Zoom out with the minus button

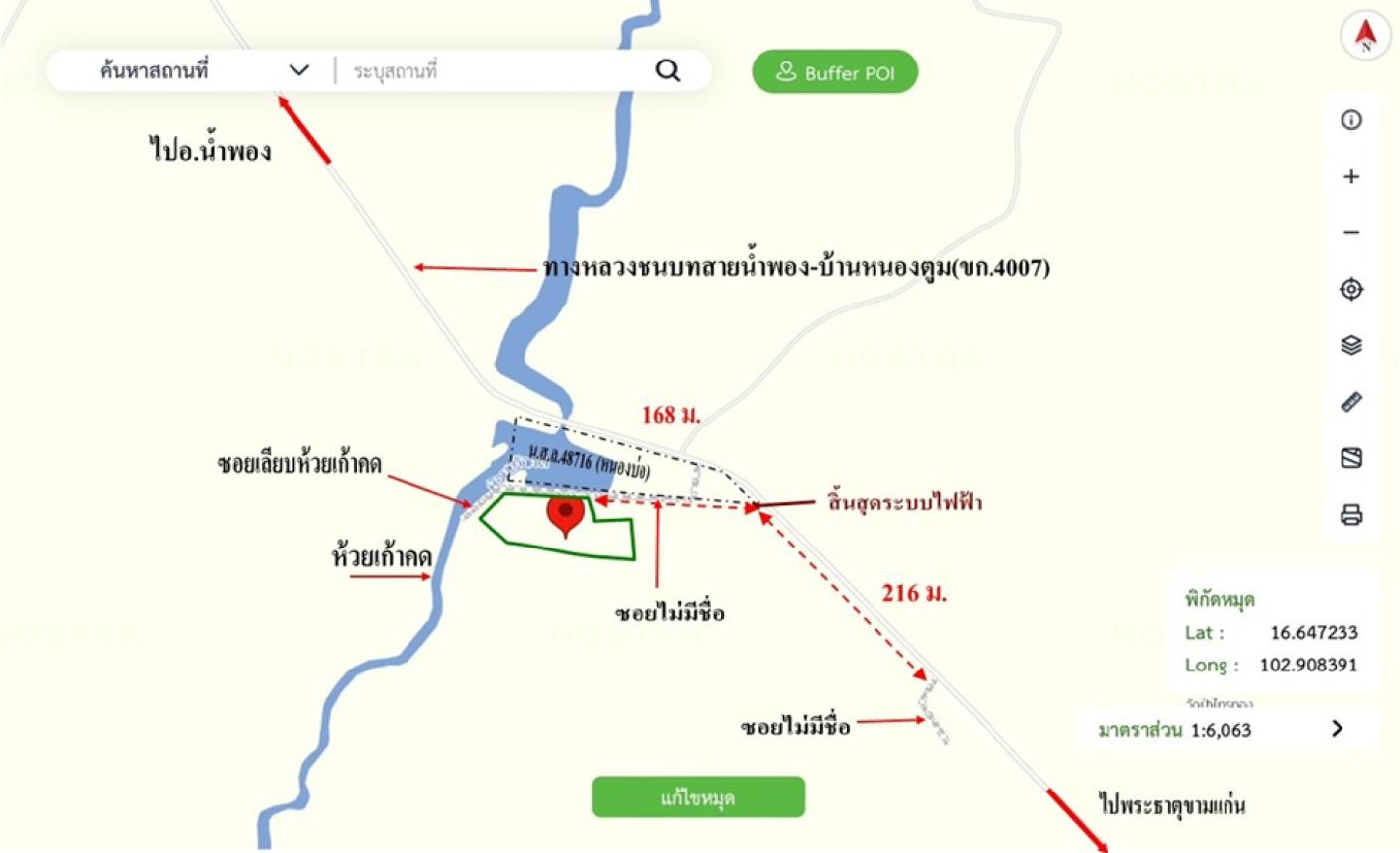[1350, 233]
